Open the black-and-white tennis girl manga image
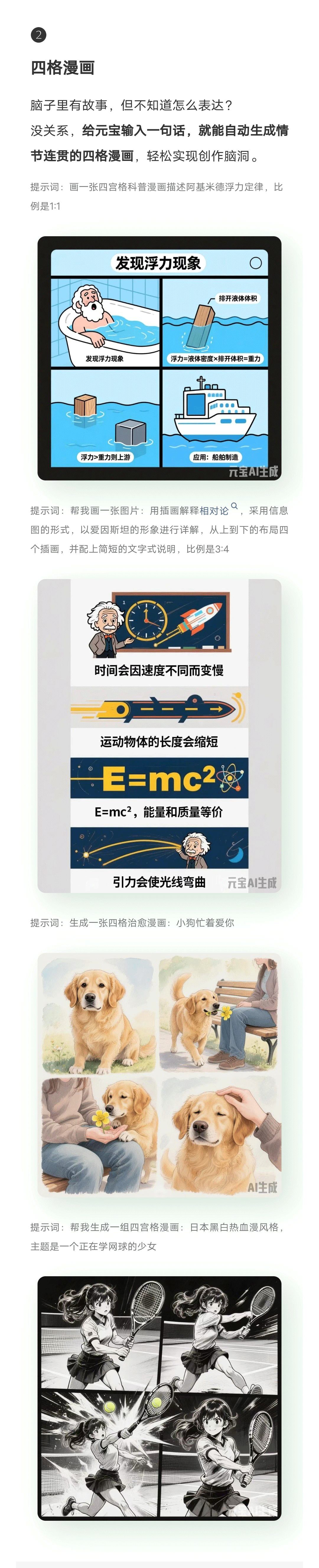This screenshot has height=1568, width=319. tap(159, 1398)
